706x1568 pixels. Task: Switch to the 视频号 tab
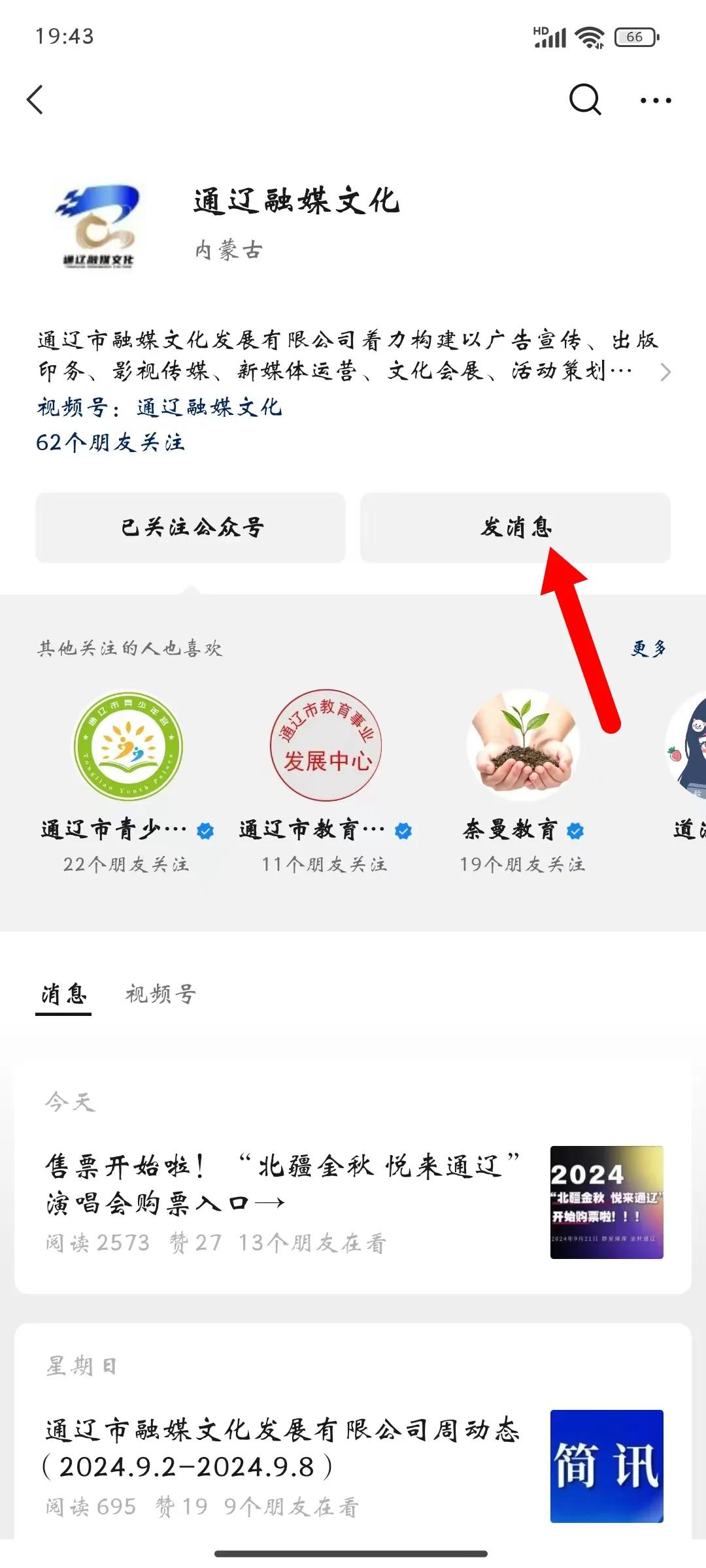pos(161,994)
